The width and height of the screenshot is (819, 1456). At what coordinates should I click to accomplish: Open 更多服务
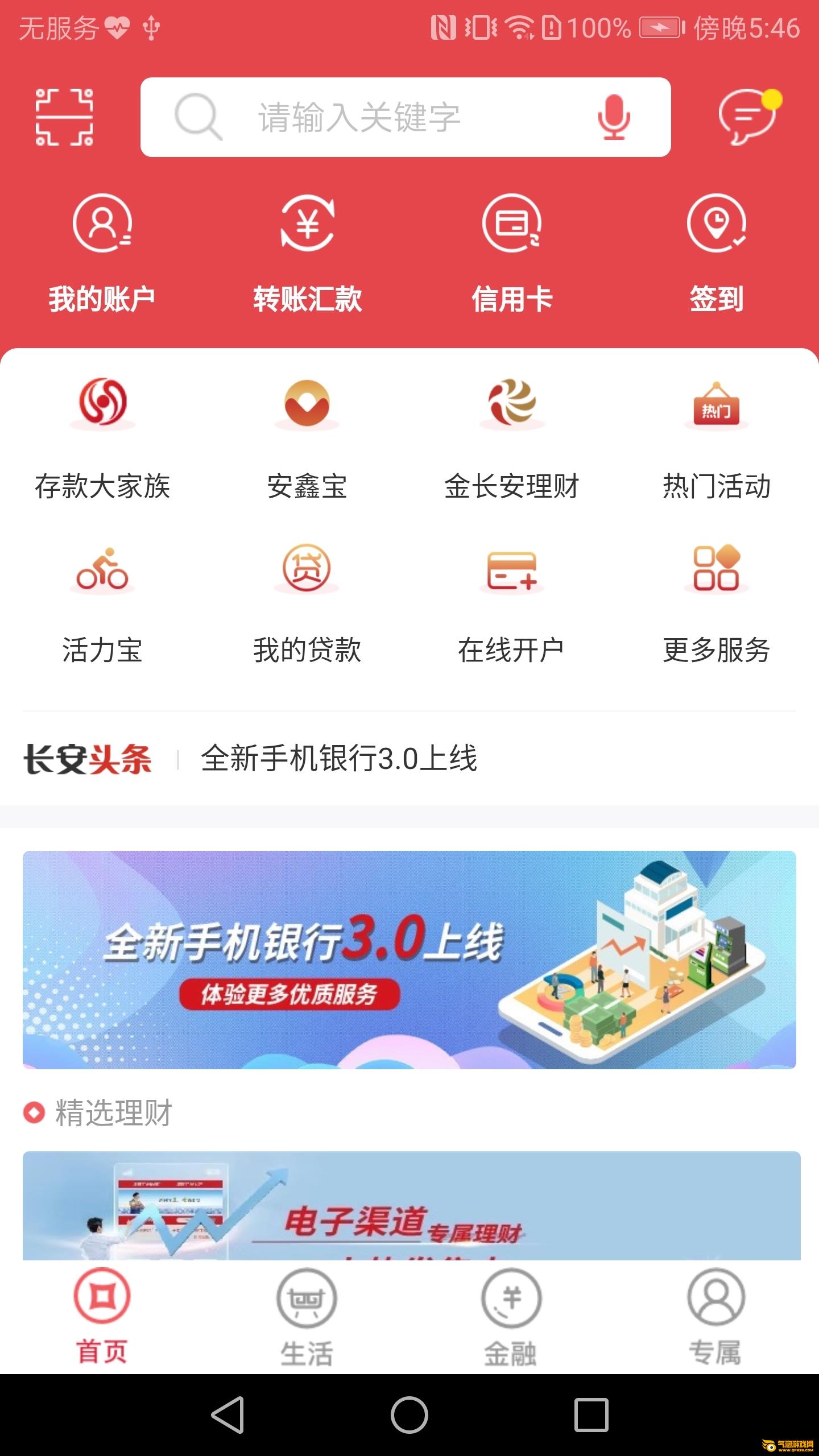tap(716, 603)
